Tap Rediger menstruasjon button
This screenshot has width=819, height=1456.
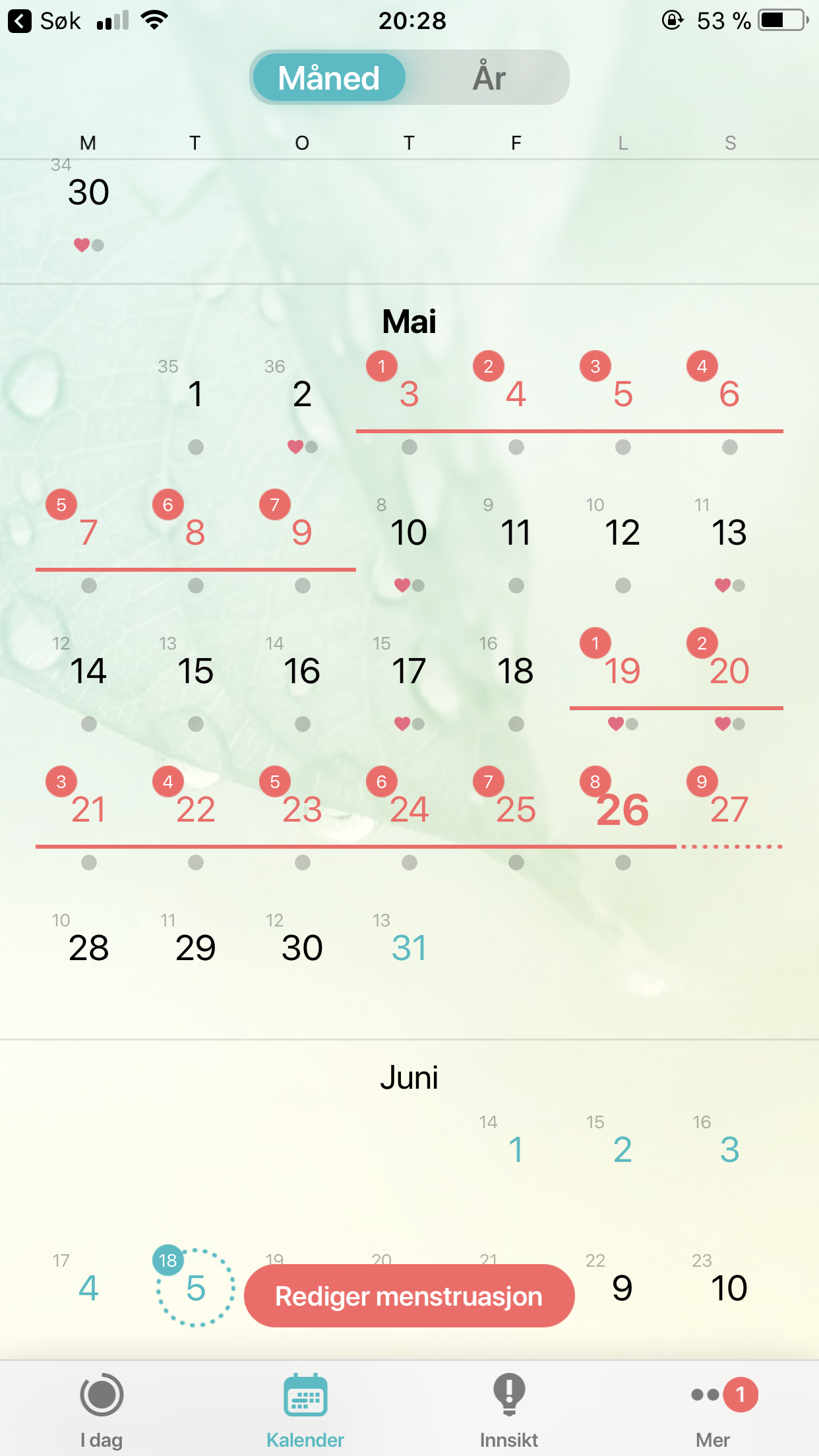point(409,1296)
